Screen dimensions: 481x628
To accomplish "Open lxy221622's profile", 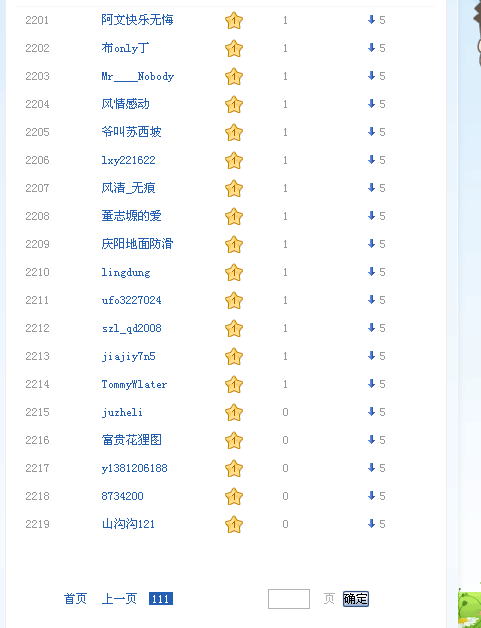I will pos(129,160).
